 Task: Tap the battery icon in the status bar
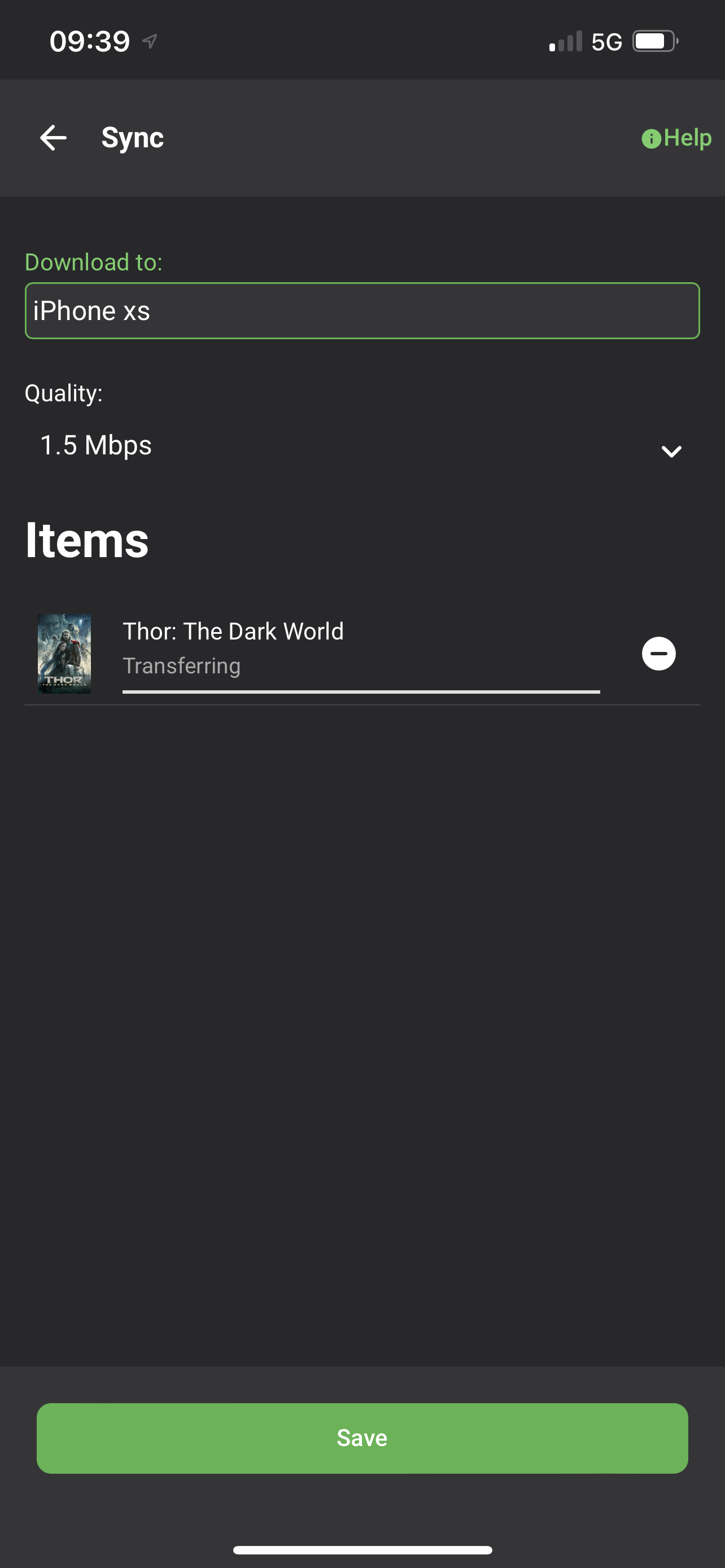pos(653,41)
